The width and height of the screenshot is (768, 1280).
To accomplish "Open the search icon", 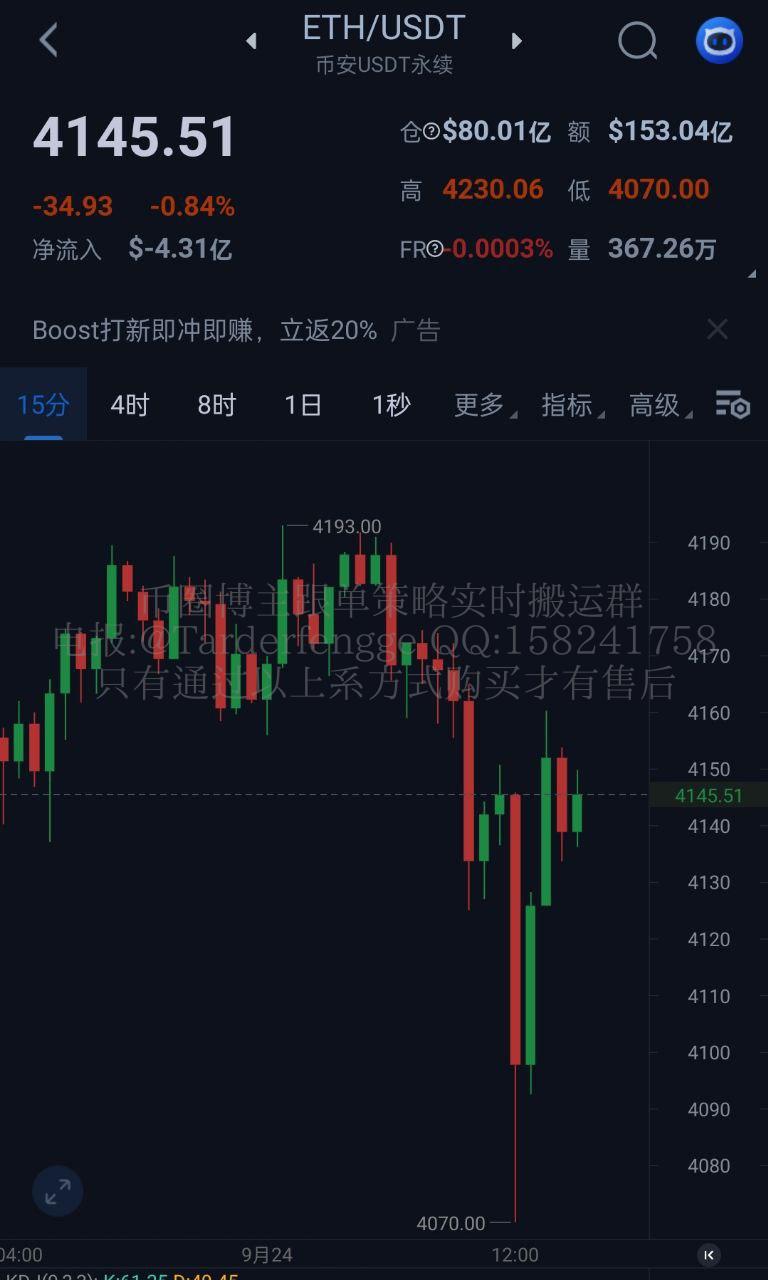I will [x=637, y=41].
